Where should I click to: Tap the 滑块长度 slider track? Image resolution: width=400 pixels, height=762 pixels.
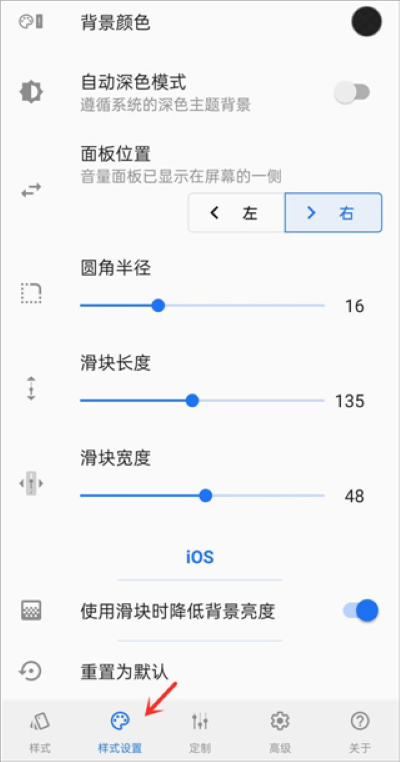tap(202, 401)
